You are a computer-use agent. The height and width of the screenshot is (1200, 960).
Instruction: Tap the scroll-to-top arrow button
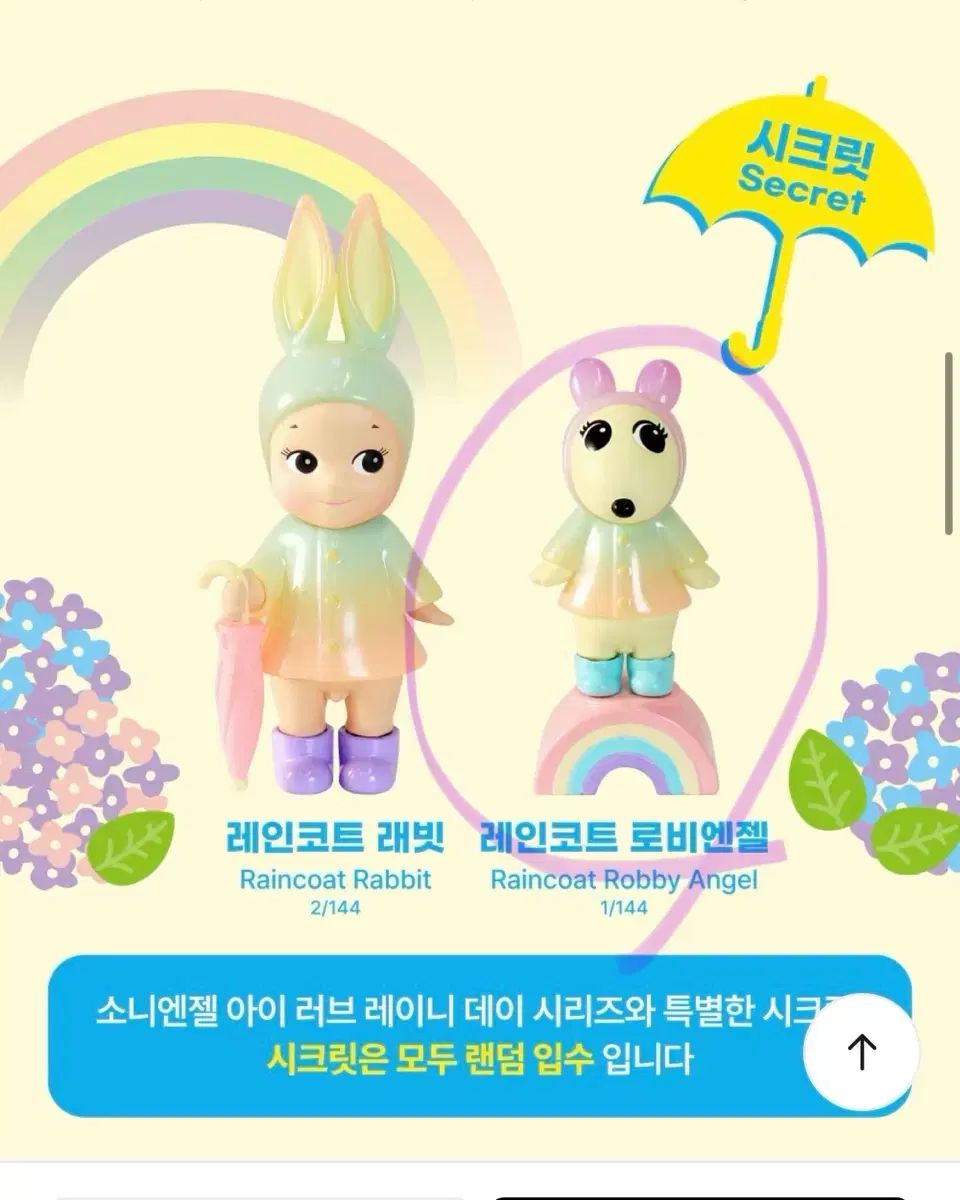[x=861, y=1051]
